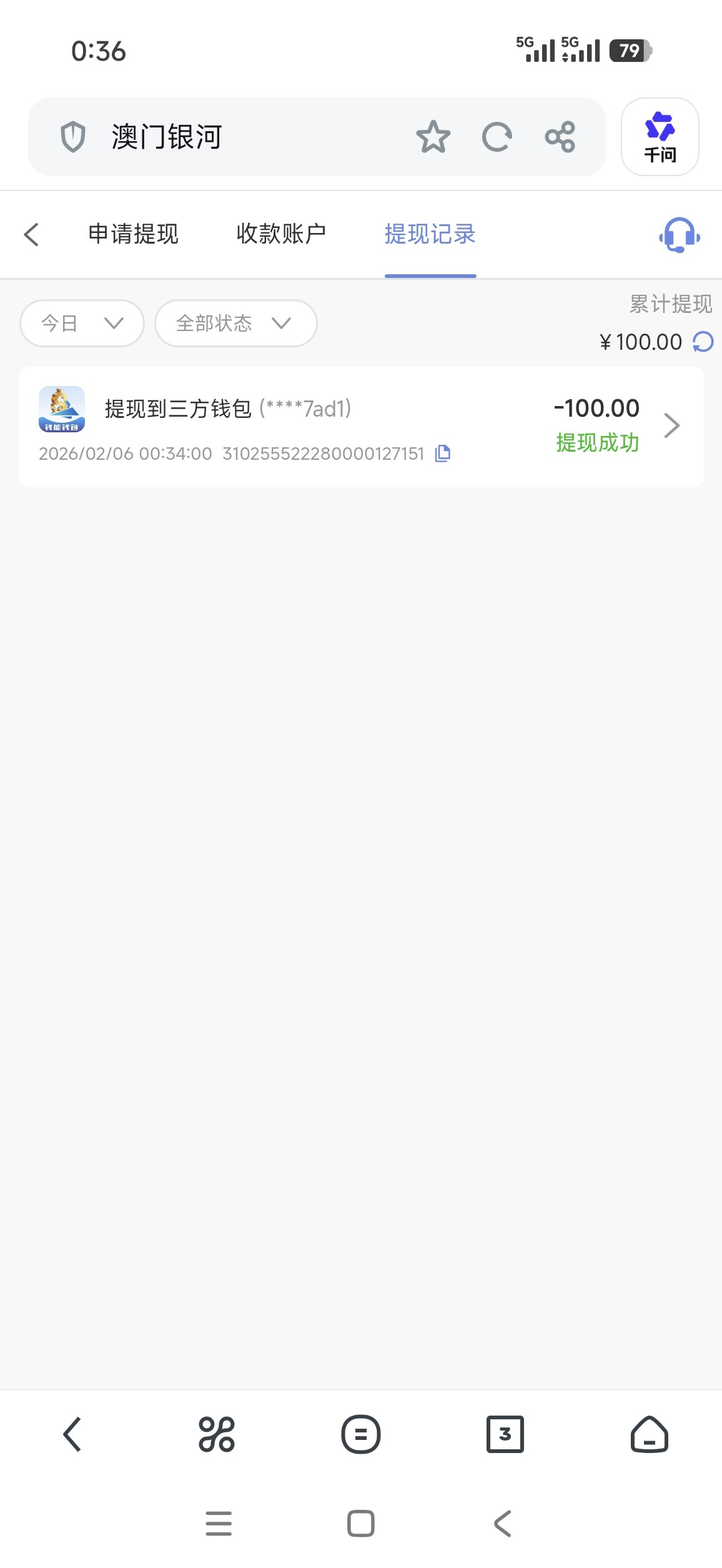Open the browser's quick tools grid
722x1568 pixels.
[216, 1434]
